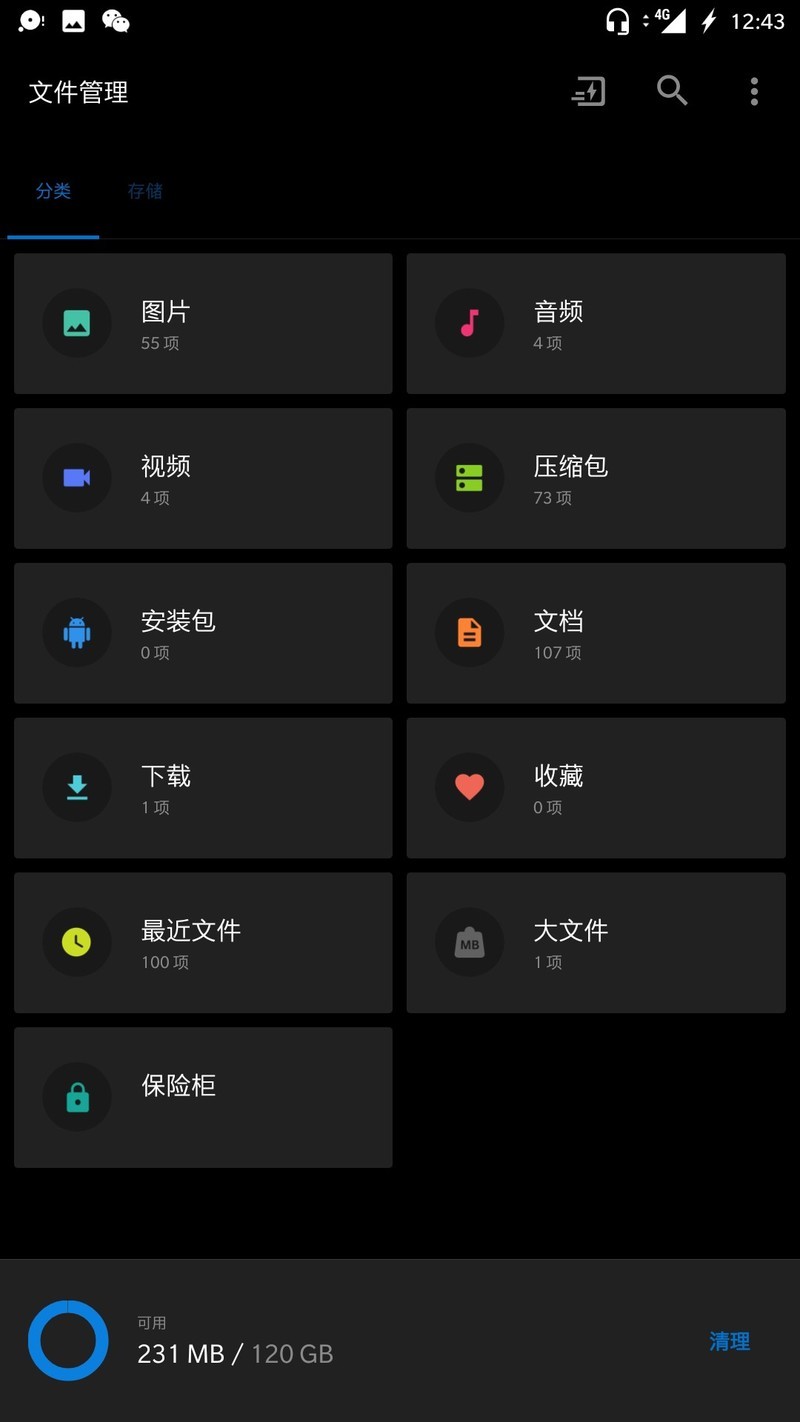Stay on the 分类 tab
This screenshot has width=800, height=1422.
click(54, 191)
